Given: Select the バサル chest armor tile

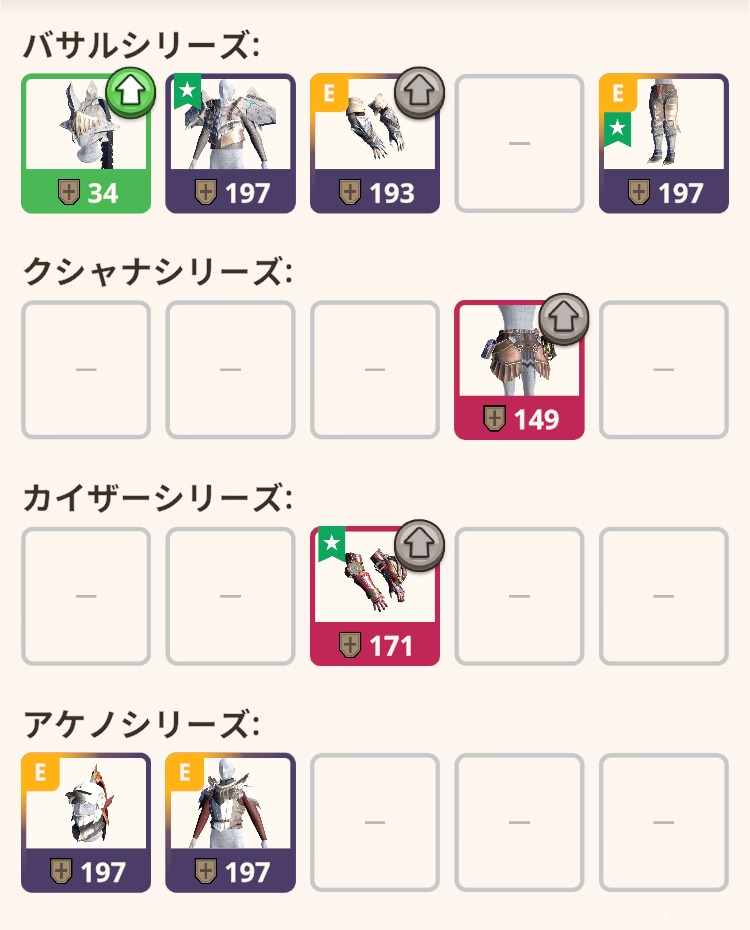Looking at the screenshot, I should tap(230, 143).
